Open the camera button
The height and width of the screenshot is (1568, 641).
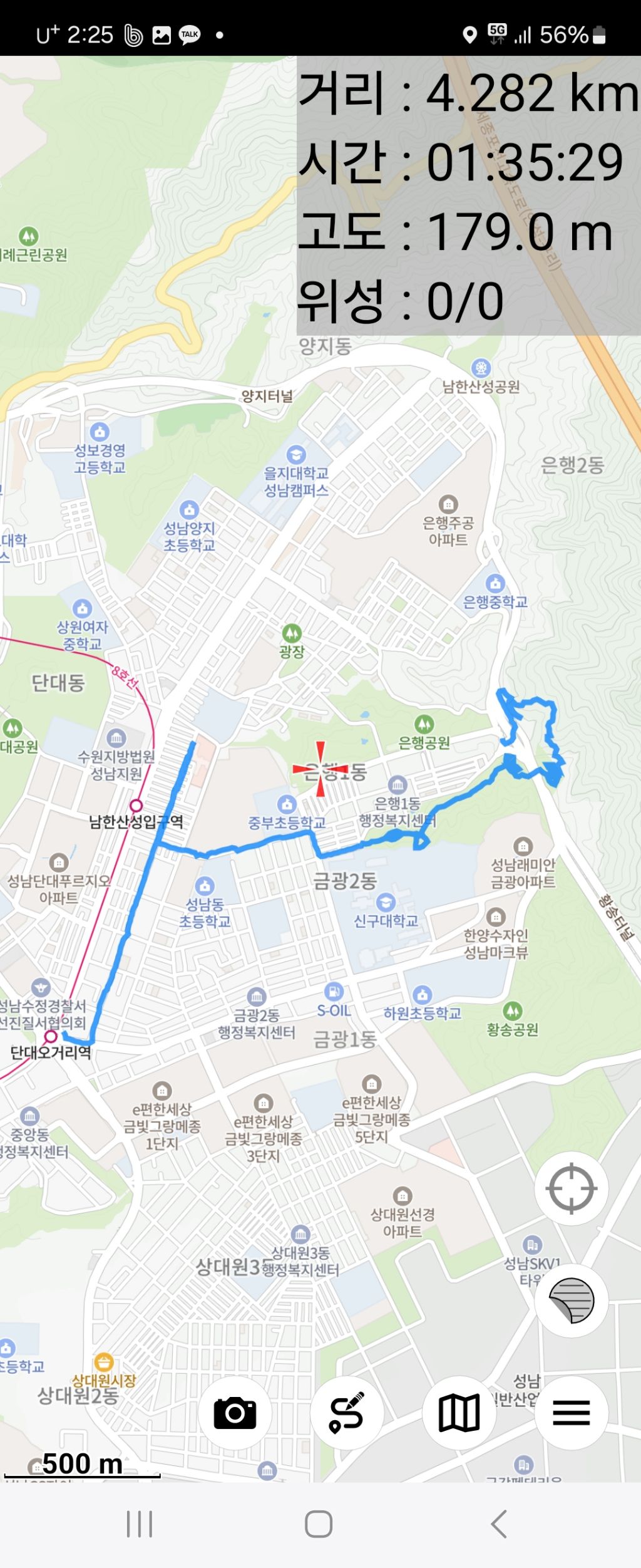tap(235, 1413)
